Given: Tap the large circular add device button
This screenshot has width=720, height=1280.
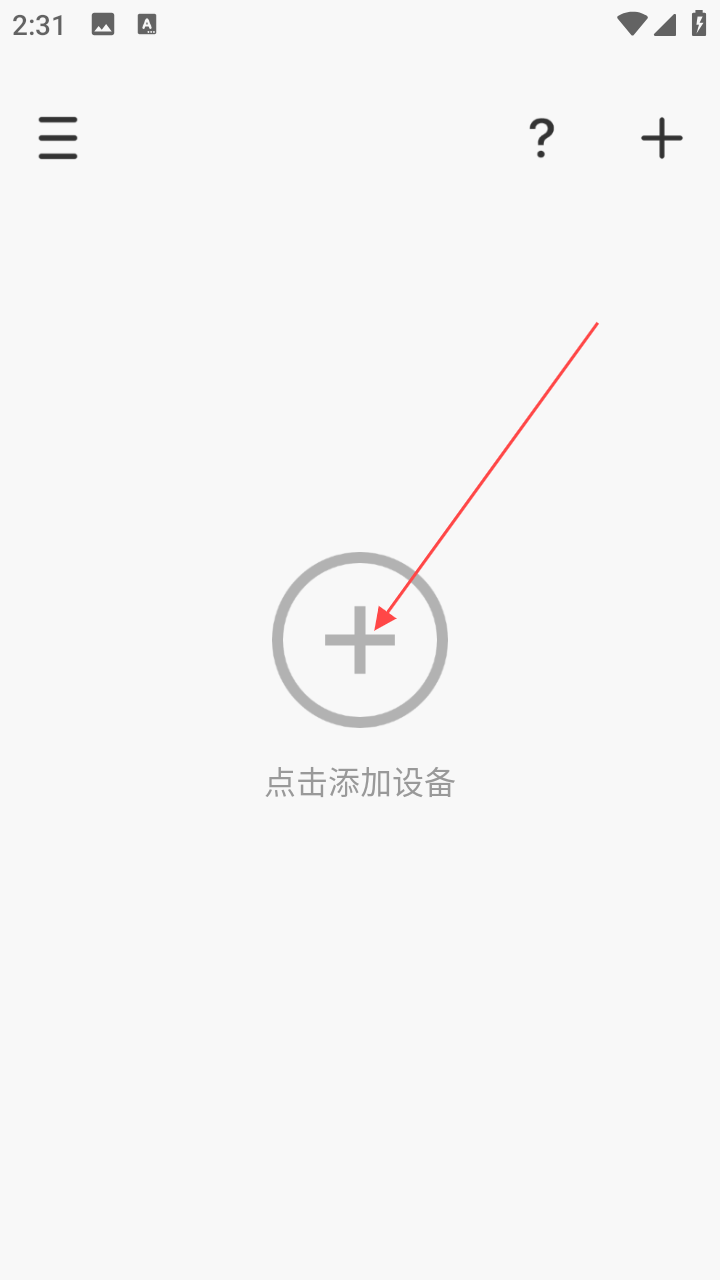Looking at the screenshot, I should 360,640.
